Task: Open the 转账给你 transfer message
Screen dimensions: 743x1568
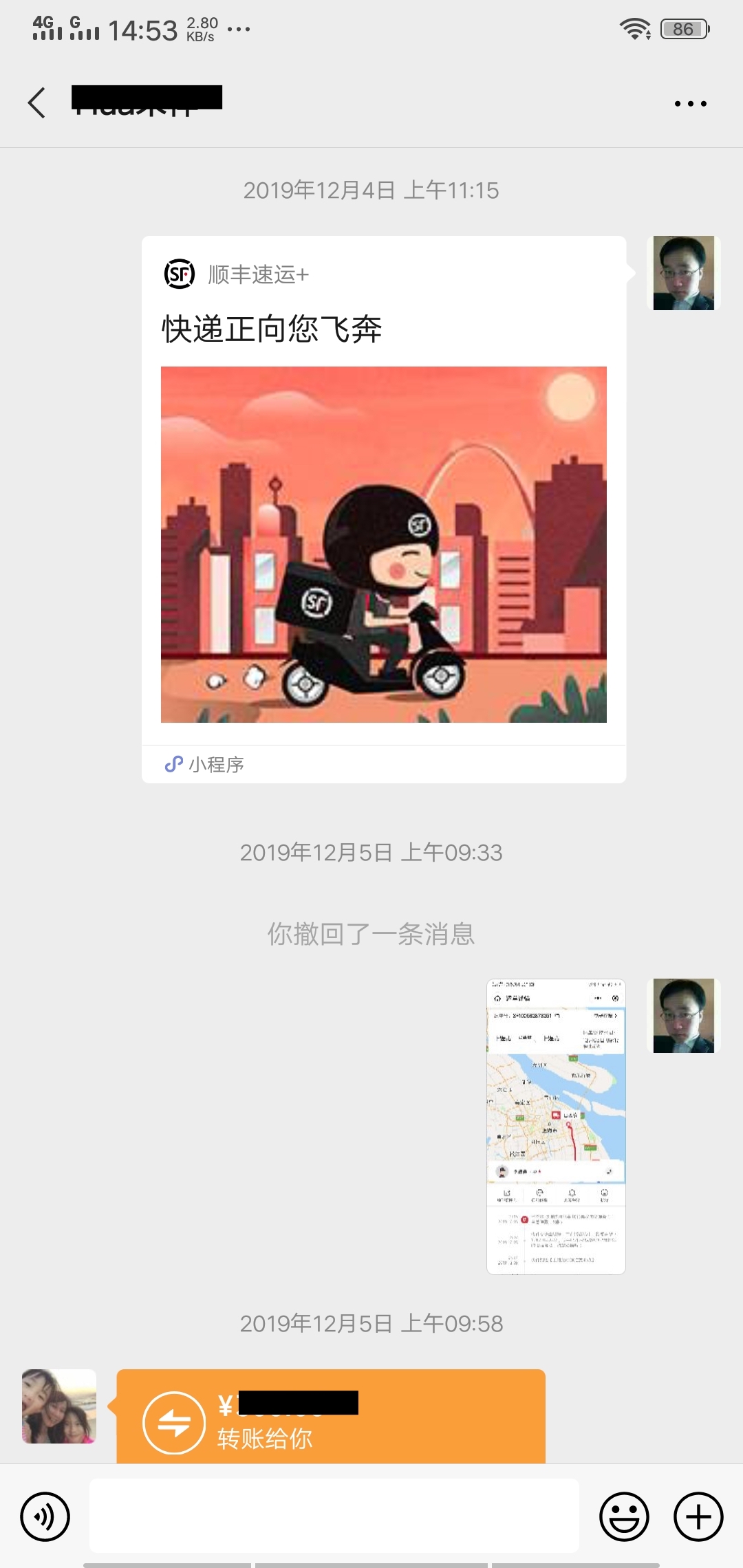Action: 331,1417
